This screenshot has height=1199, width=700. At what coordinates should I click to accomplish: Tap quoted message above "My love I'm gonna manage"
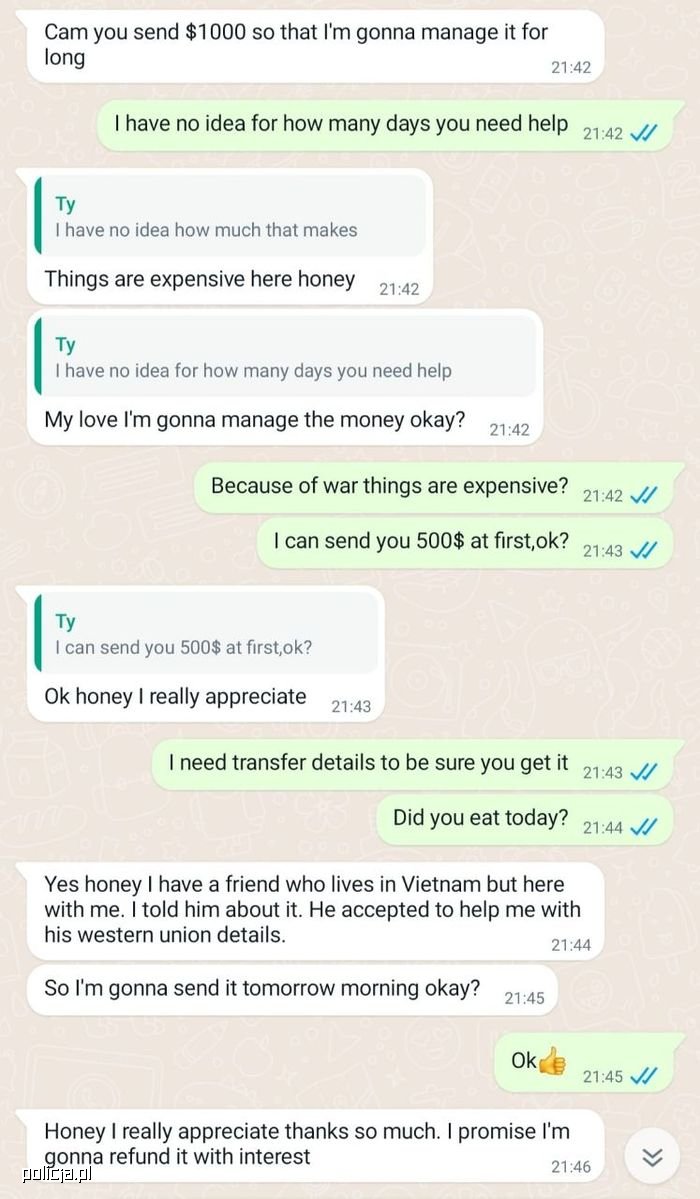pyautogui.click(x=285, y=357)
